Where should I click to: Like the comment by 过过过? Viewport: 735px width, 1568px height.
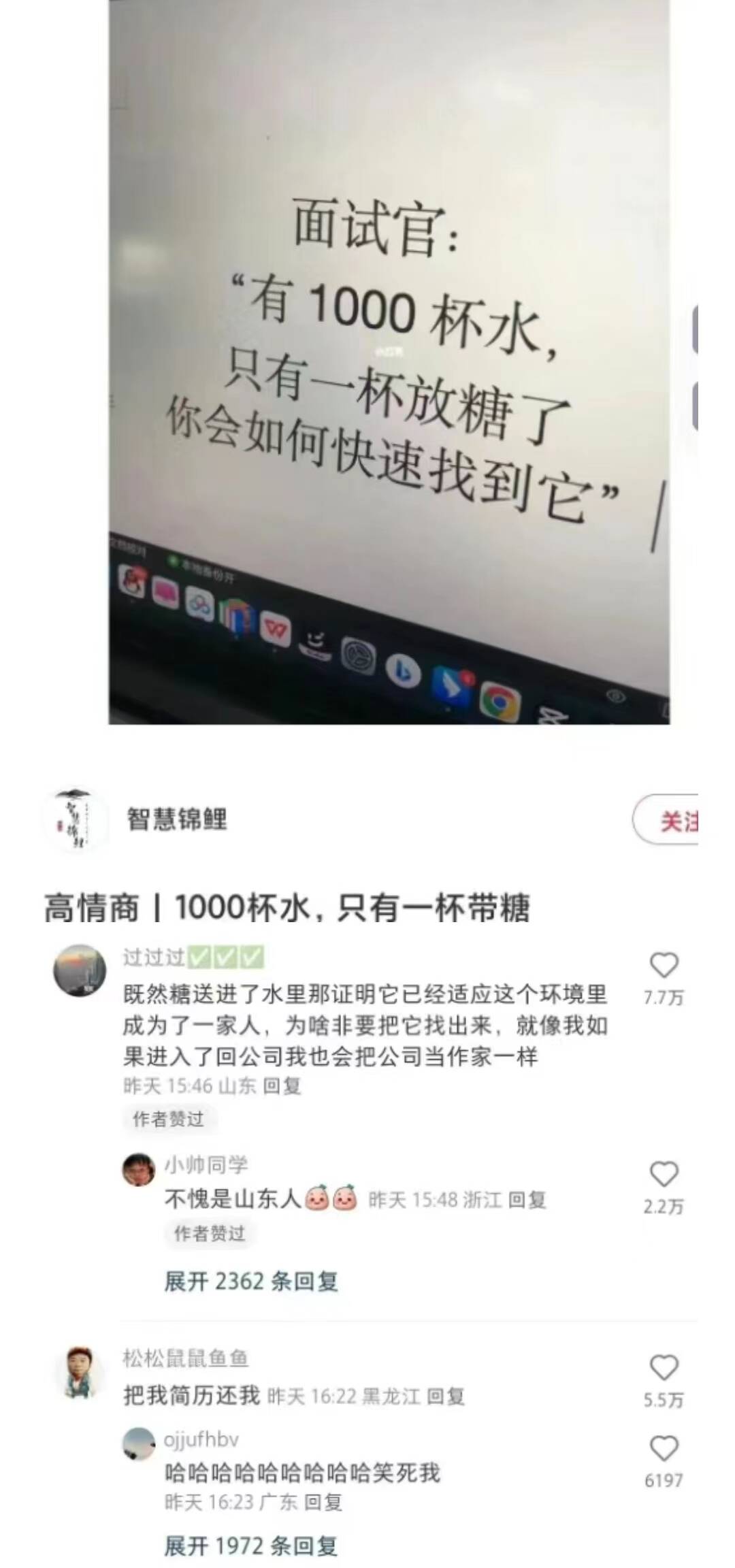664,965
